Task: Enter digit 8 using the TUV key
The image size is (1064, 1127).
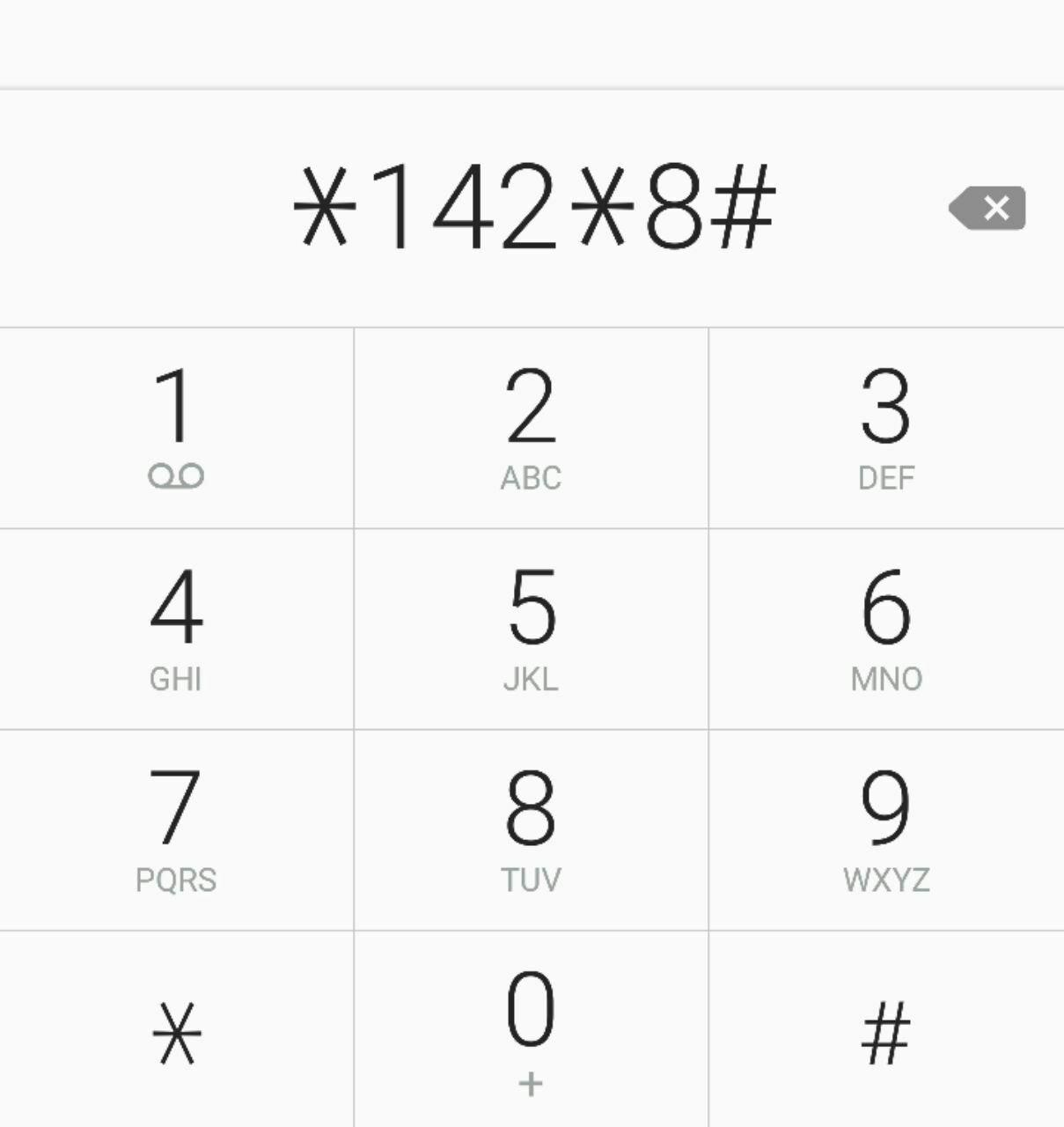Action: coord(531,829)
